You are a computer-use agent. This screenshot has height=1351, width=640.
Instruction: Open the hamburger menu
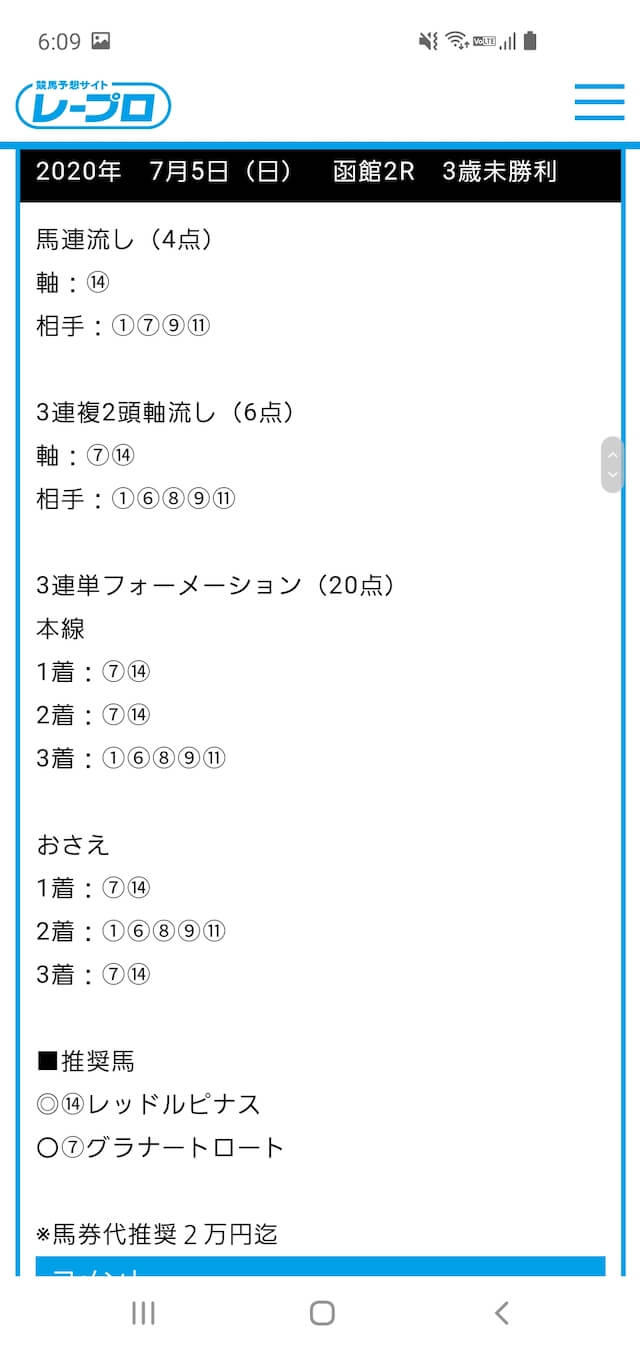(x=599, y=103)
